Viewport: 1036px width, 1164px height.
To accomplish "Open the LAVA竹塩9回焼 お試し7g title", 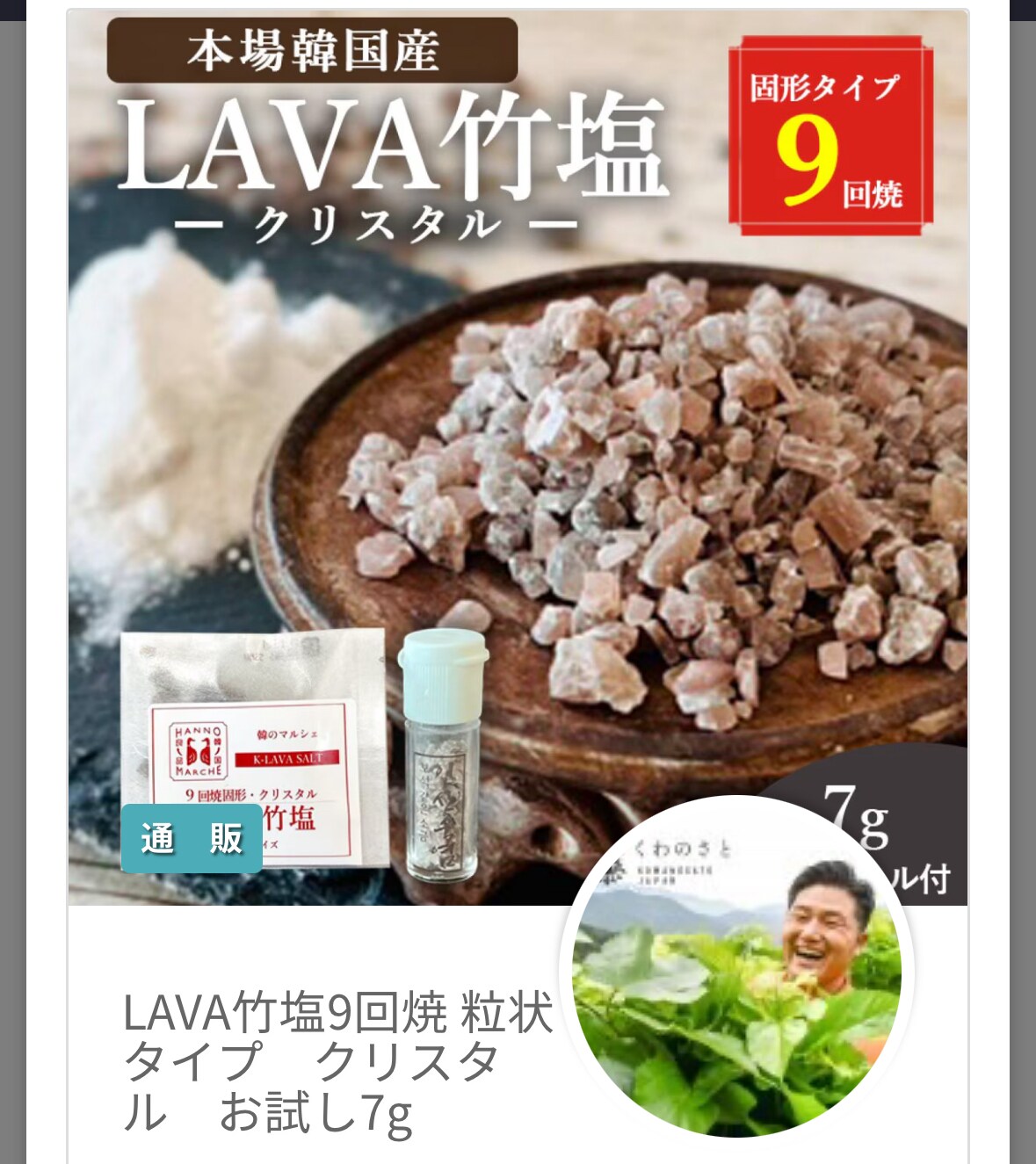I will pyautogui.click(x=337, y=1062).
